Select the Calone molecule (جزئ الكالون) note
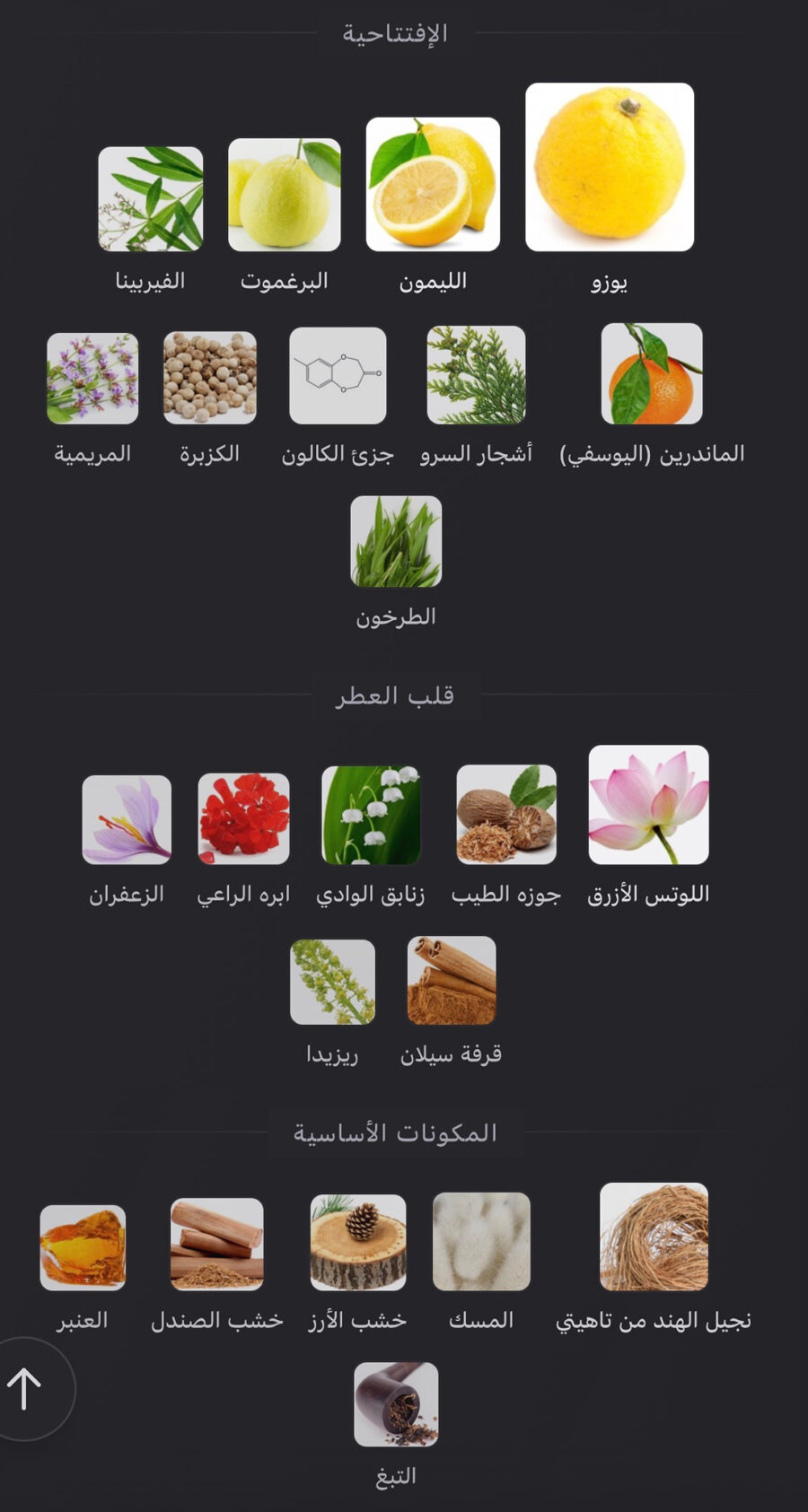 click(338, 375)
